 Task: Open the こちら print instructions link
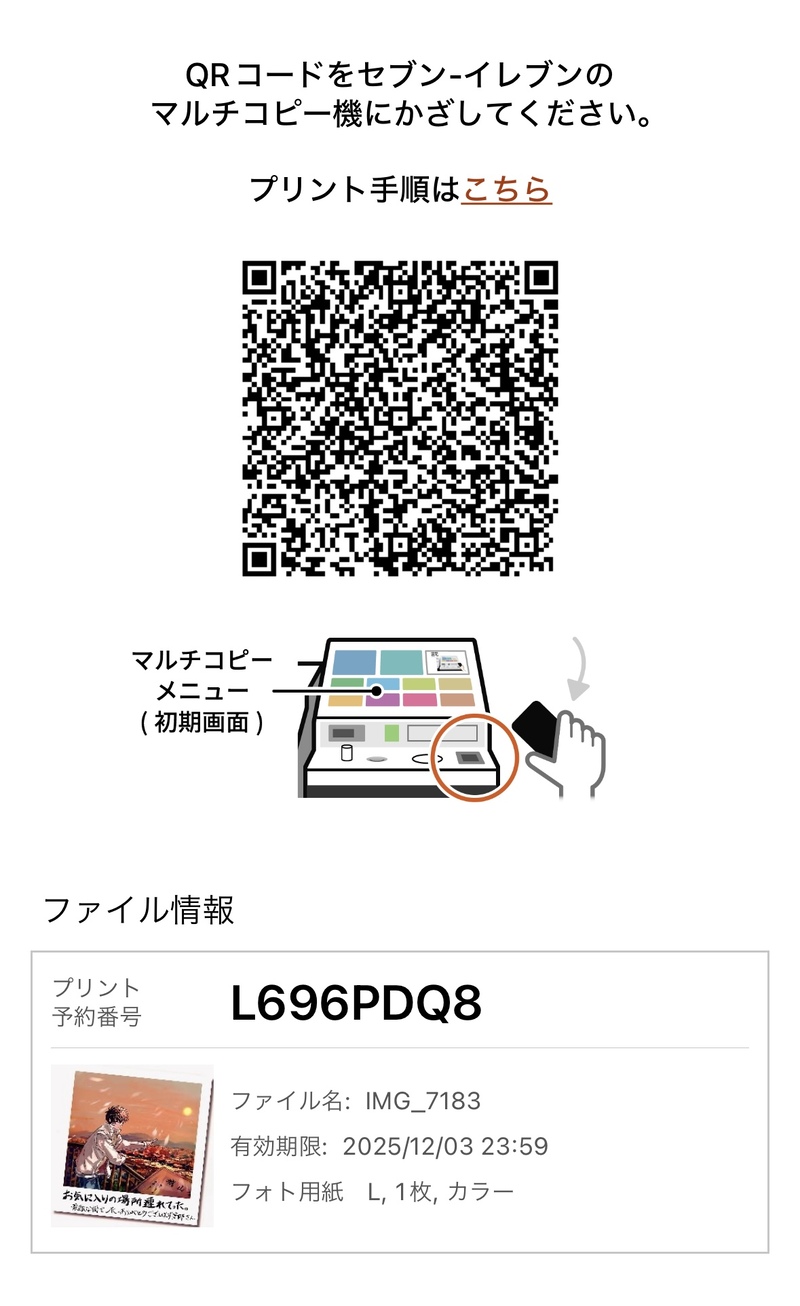coord(507,189)
